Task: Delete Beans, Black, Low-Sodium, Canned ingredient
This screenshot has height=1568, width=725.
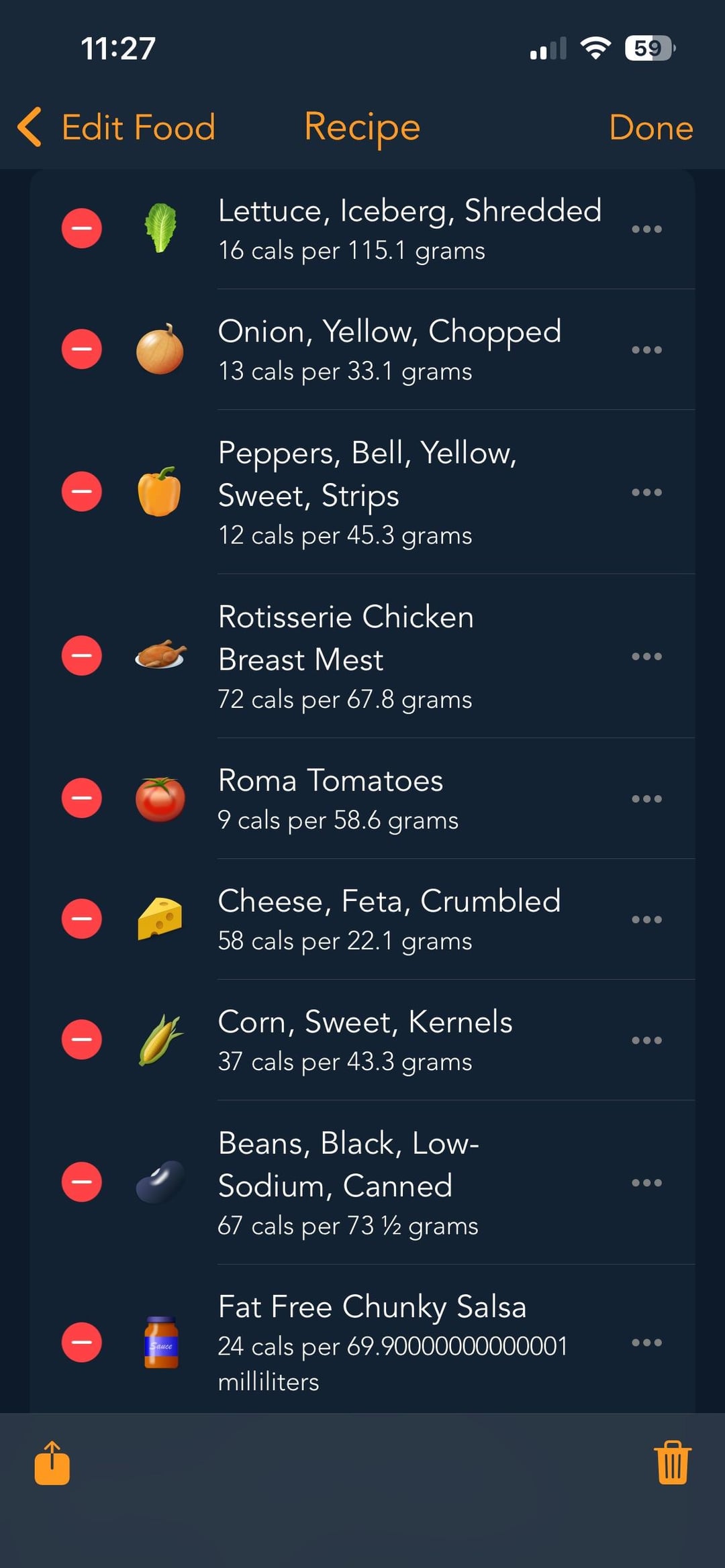Action: pyautogui.click(x=82, y=1182)
